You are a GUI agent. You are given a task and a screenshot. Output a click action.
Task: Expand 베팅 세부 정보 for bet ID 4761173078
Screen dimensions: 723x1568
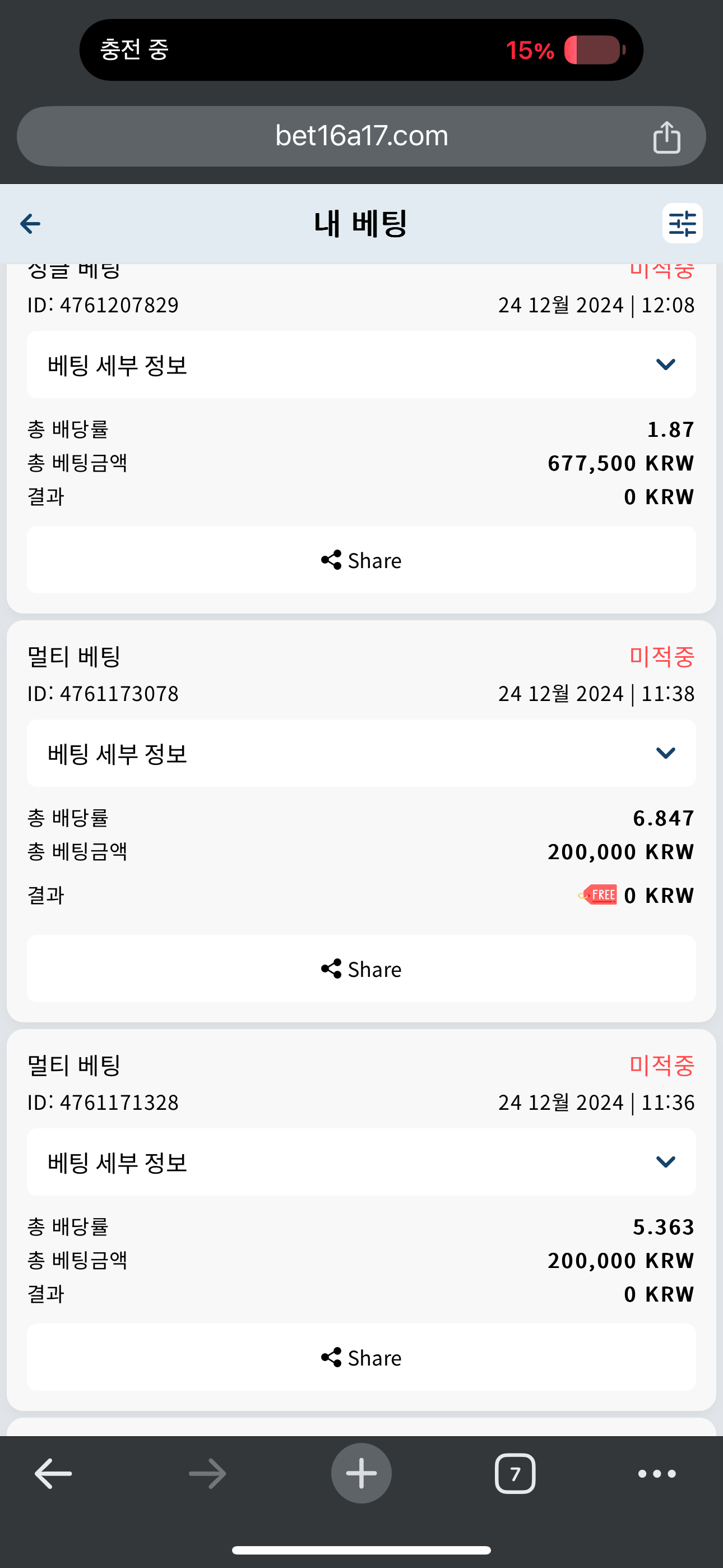tap(361, 754)
